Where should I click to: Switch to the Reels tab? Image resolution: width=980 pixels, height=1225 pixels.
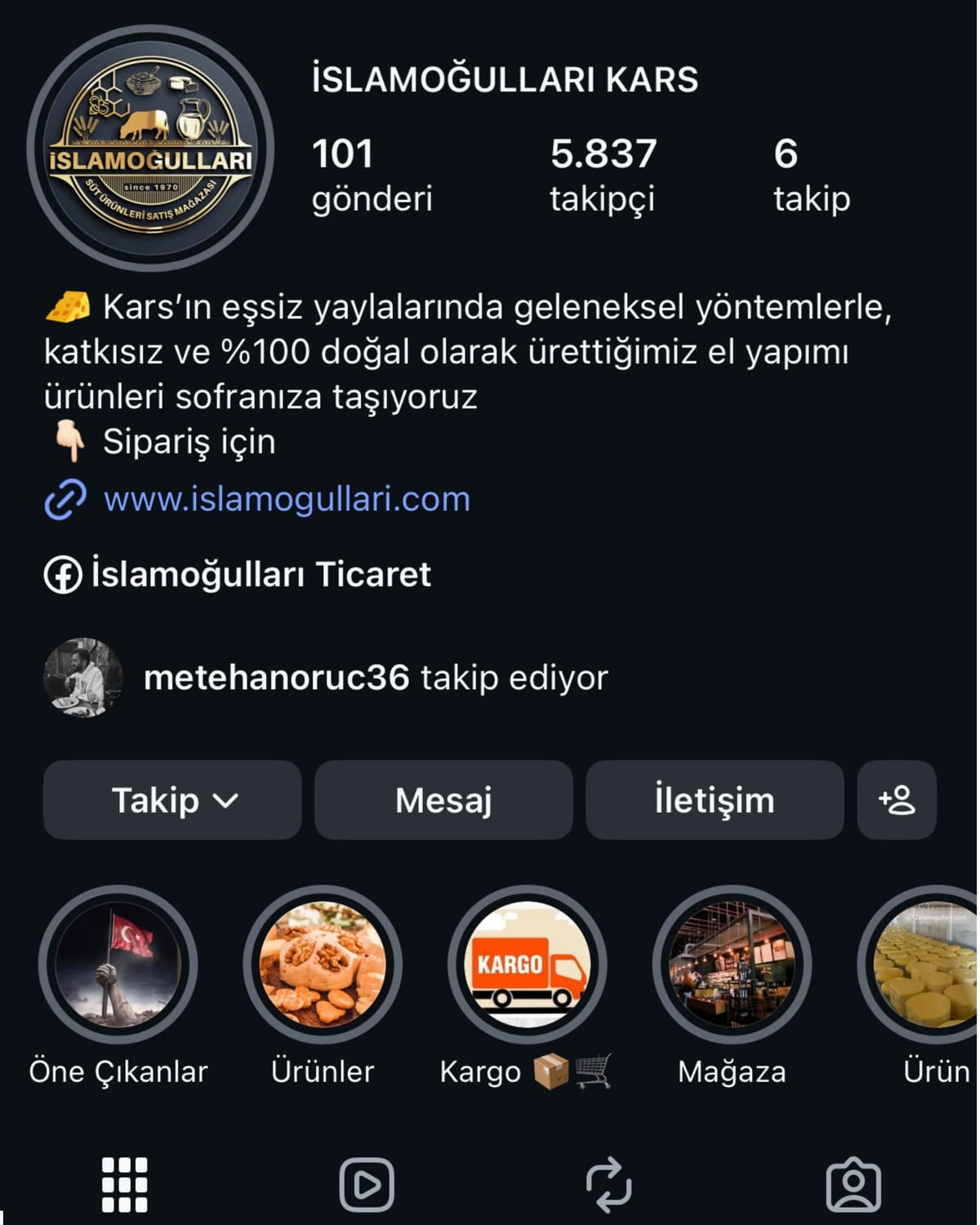pos(367,1184)
